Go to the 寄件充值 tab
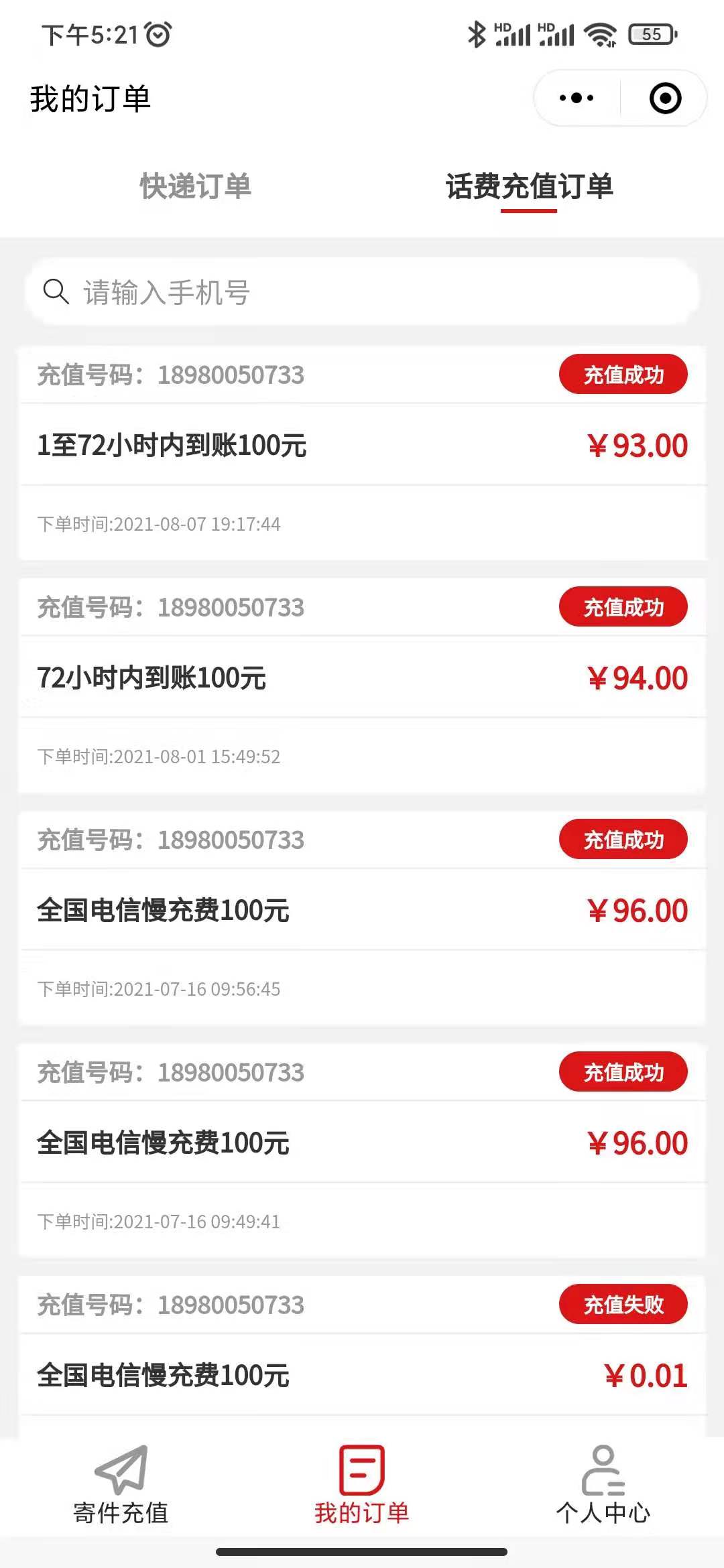 (x=121, y=1484)
